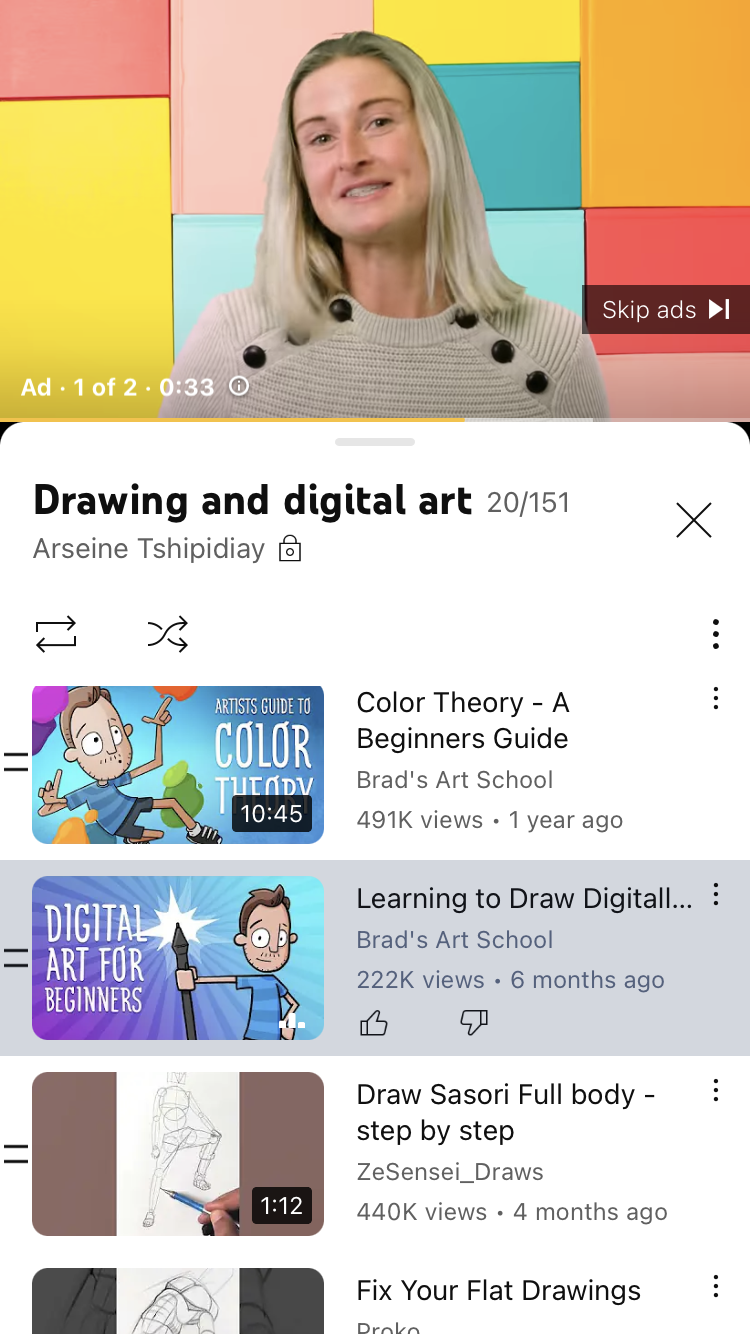Close the playlist panel
The width and height of the screenshot is (750, 1334).
693,520
